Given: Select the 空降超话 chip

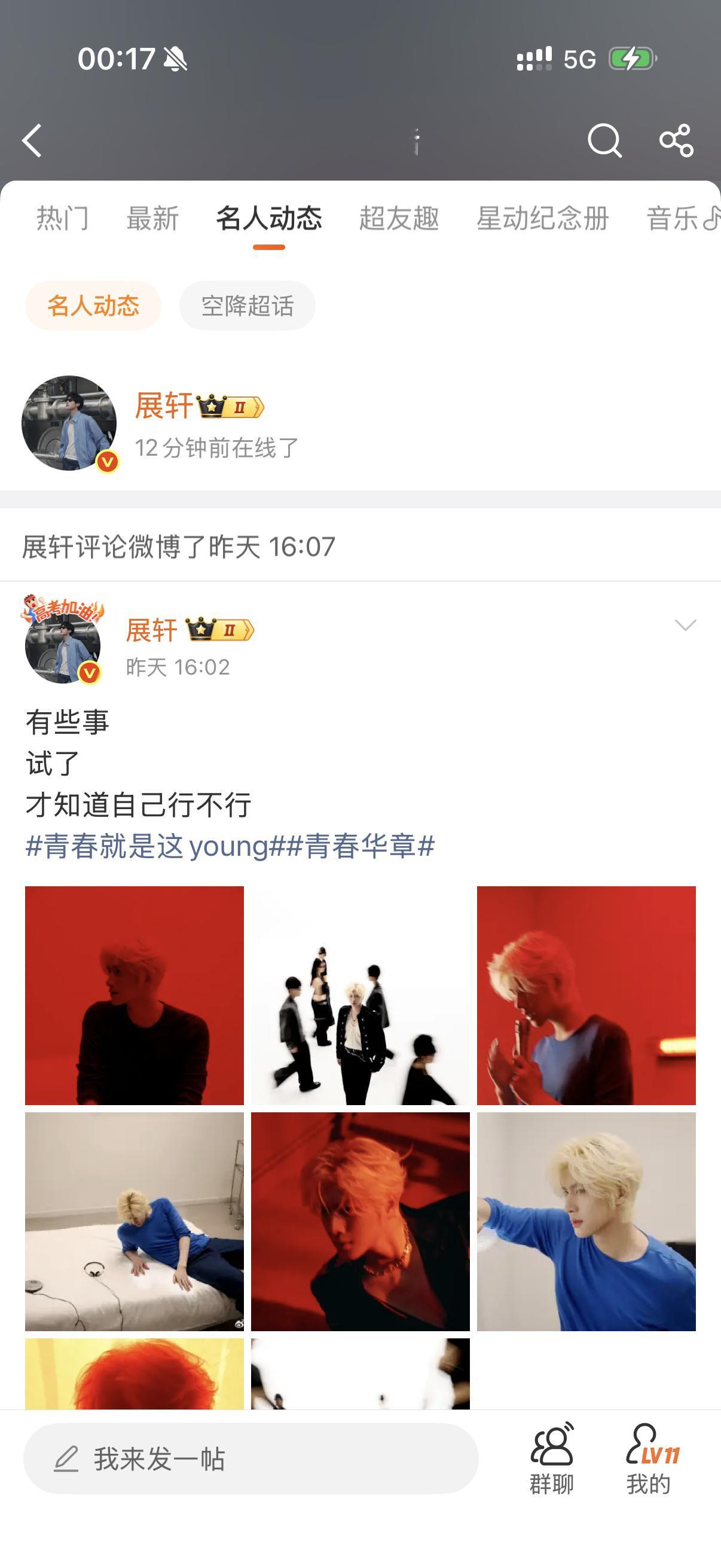Looking at the screenshot, I should pyautogui.click(x=247, y=306).
